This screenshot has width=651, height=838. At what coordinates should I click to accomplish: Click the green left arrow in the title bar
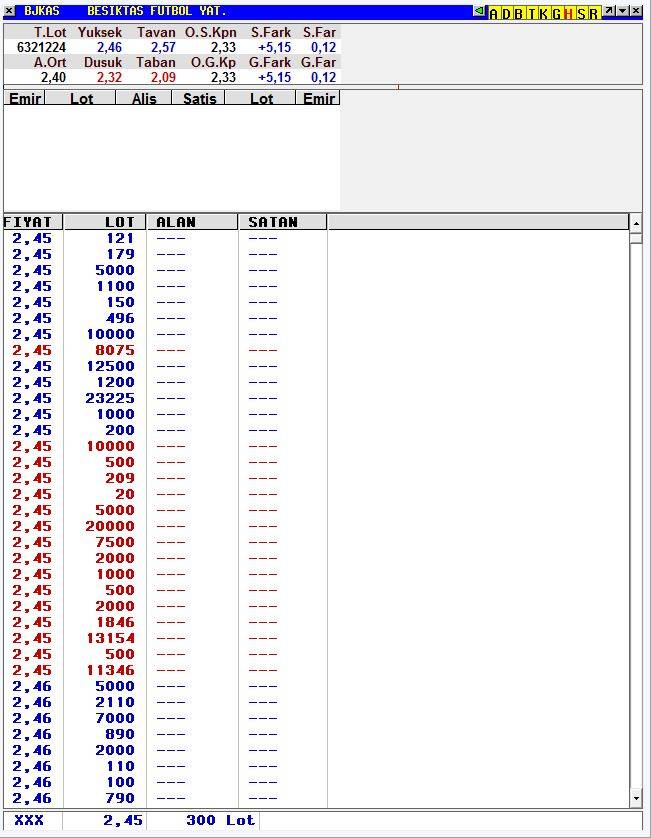[479, 11]
